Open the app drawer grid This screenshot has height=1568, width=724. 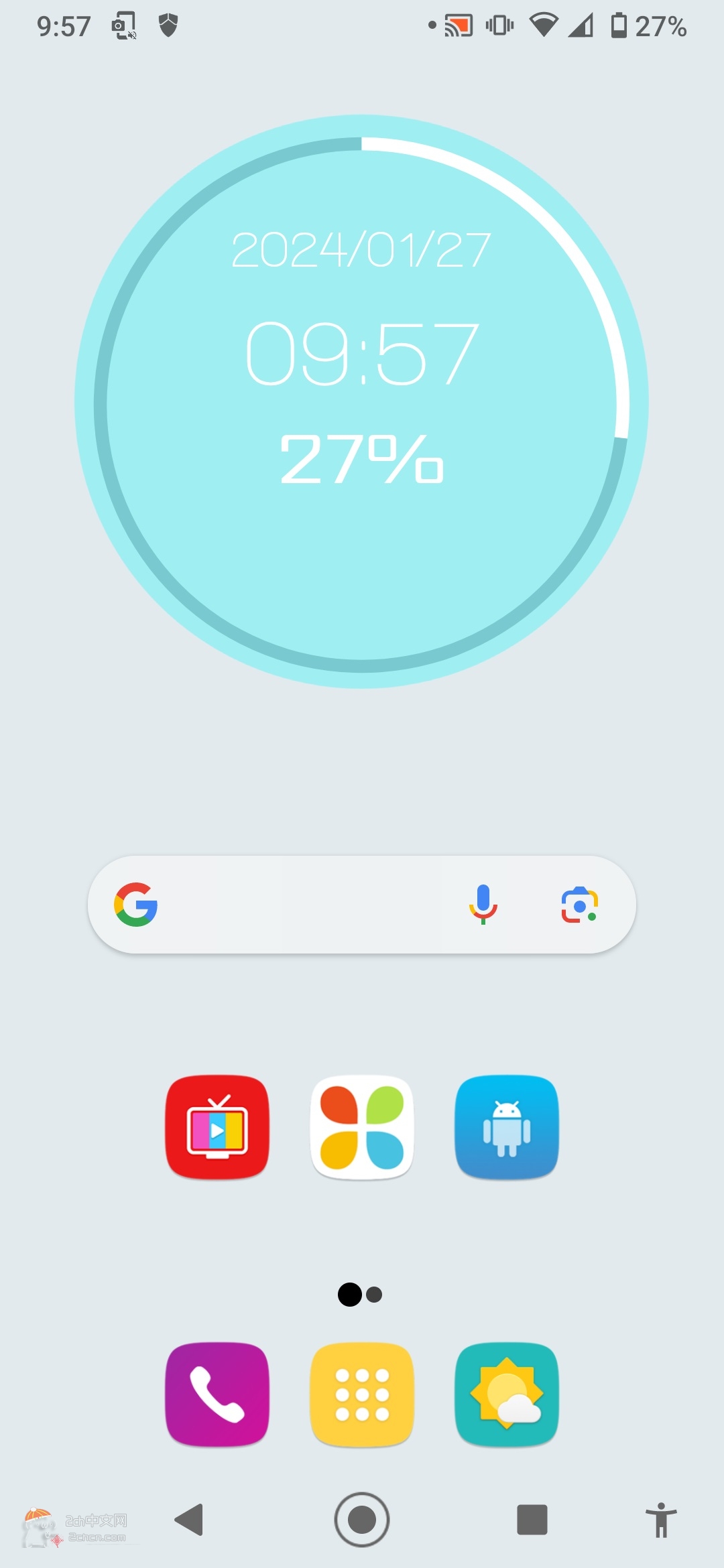[x=362, y=1394]
